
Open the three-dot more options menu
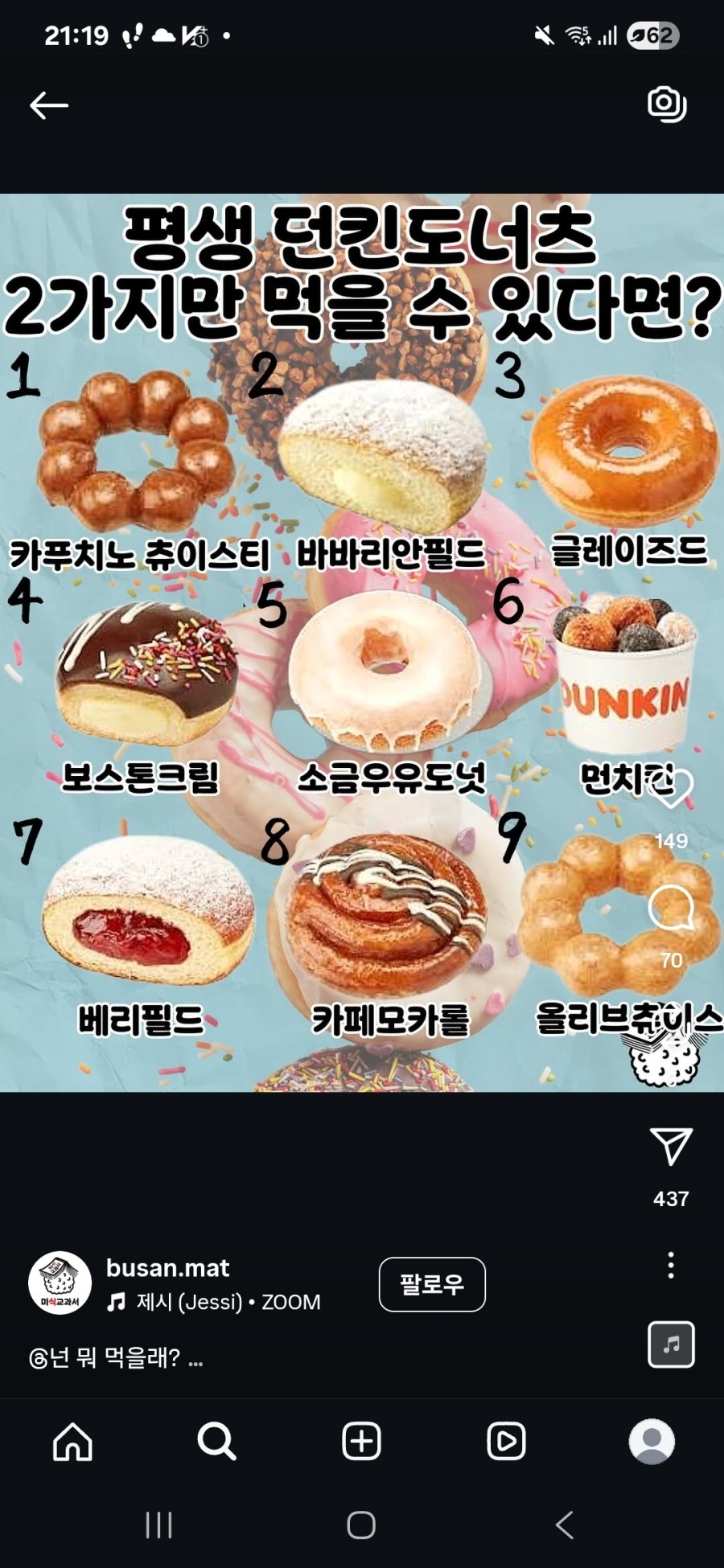click(671, 1266)
